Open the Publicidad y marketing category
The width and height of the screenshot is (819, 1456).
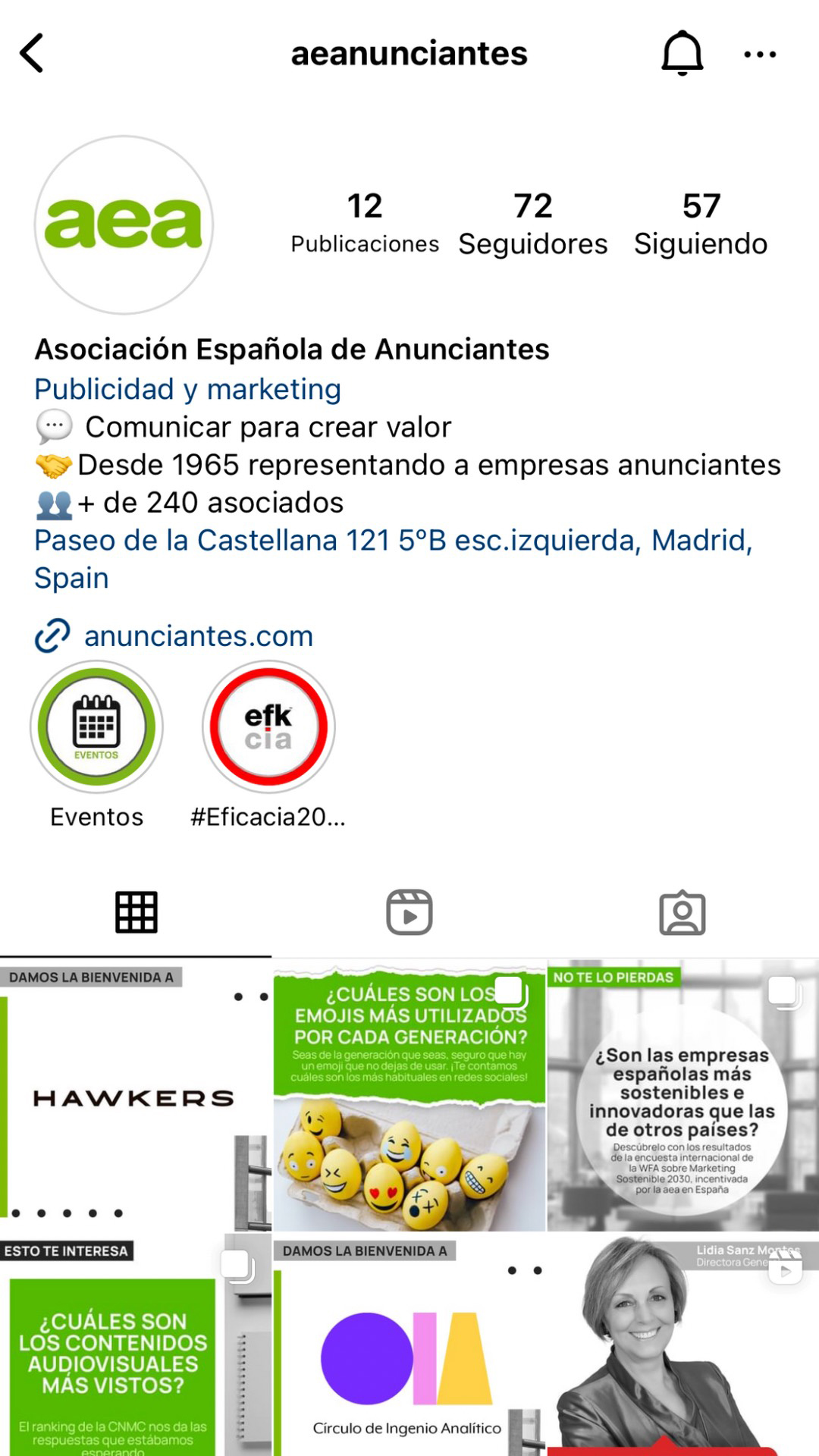pyautogui.click(x=187, y=389)
